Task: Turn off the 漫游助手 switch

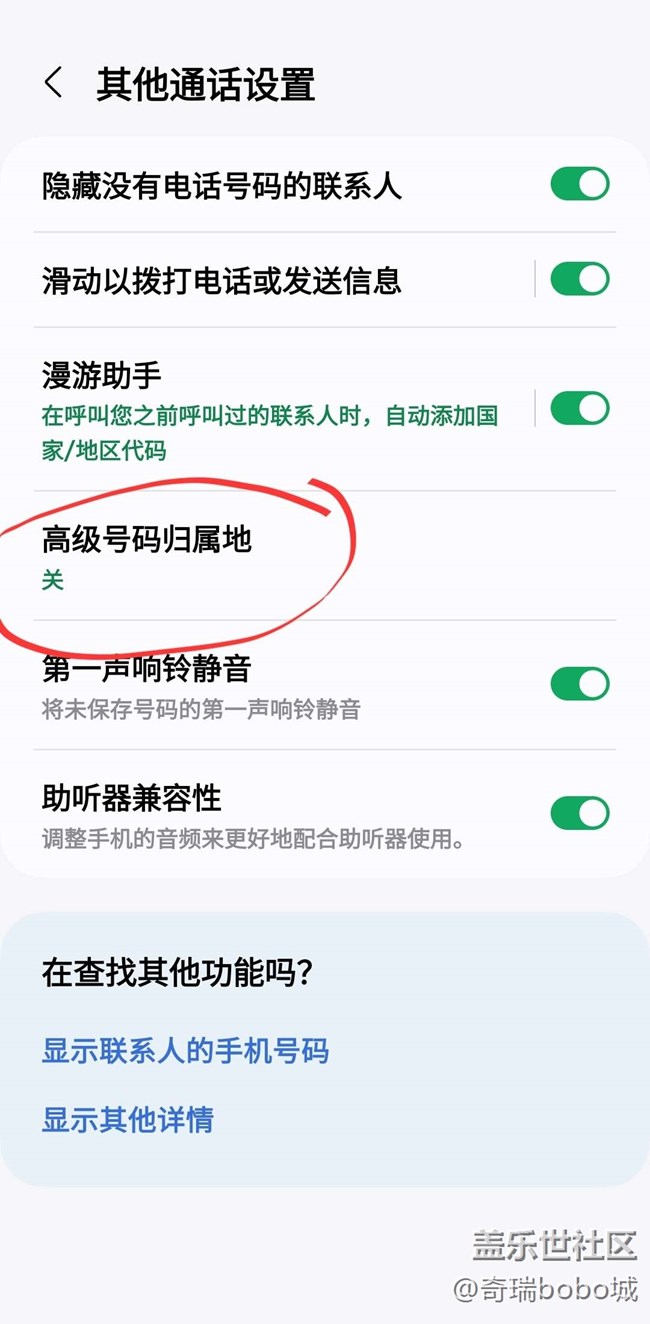Action: click(x=580, y=408)
